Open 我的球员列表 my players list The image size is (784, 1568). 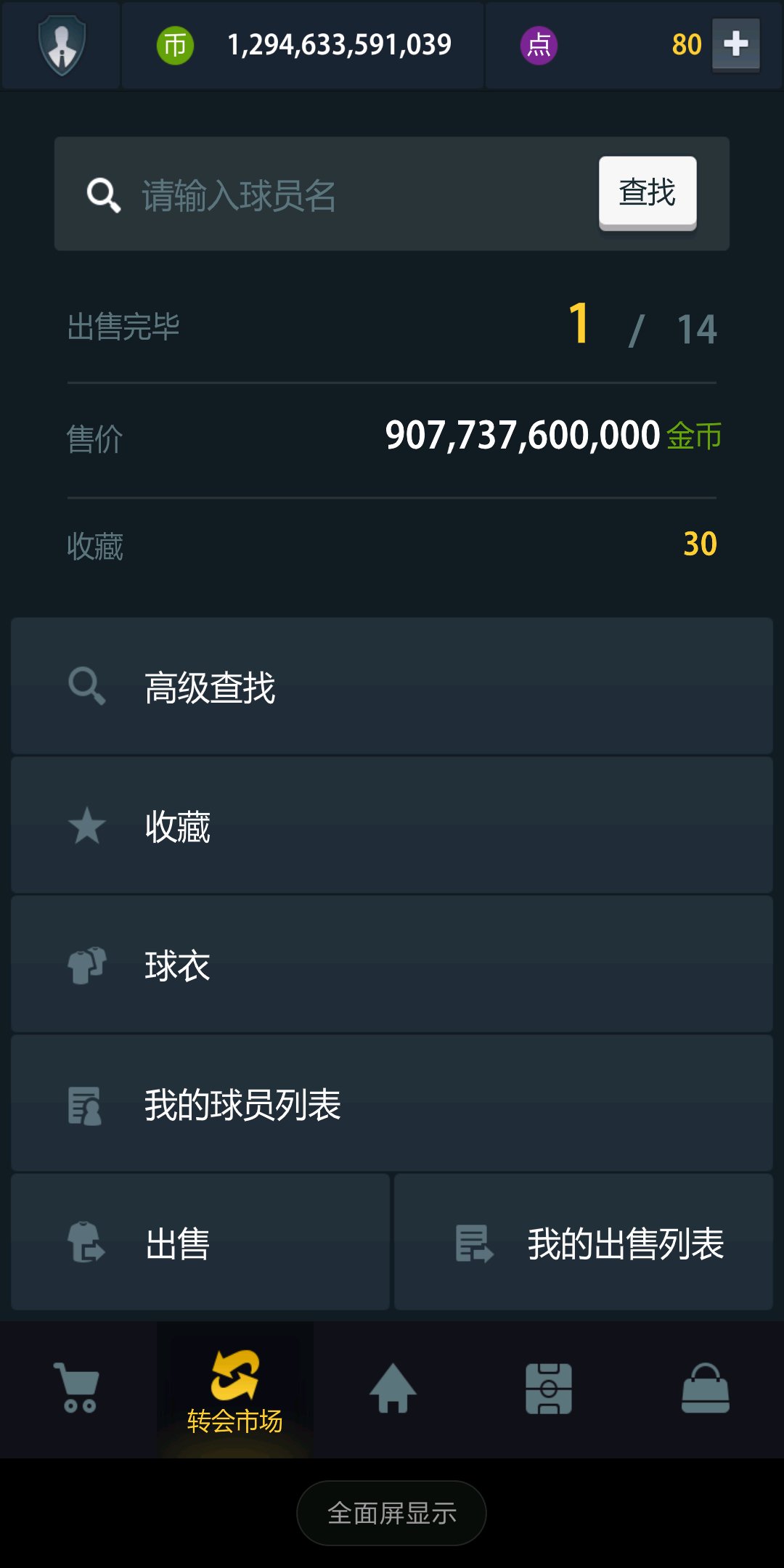point(392,1103)
